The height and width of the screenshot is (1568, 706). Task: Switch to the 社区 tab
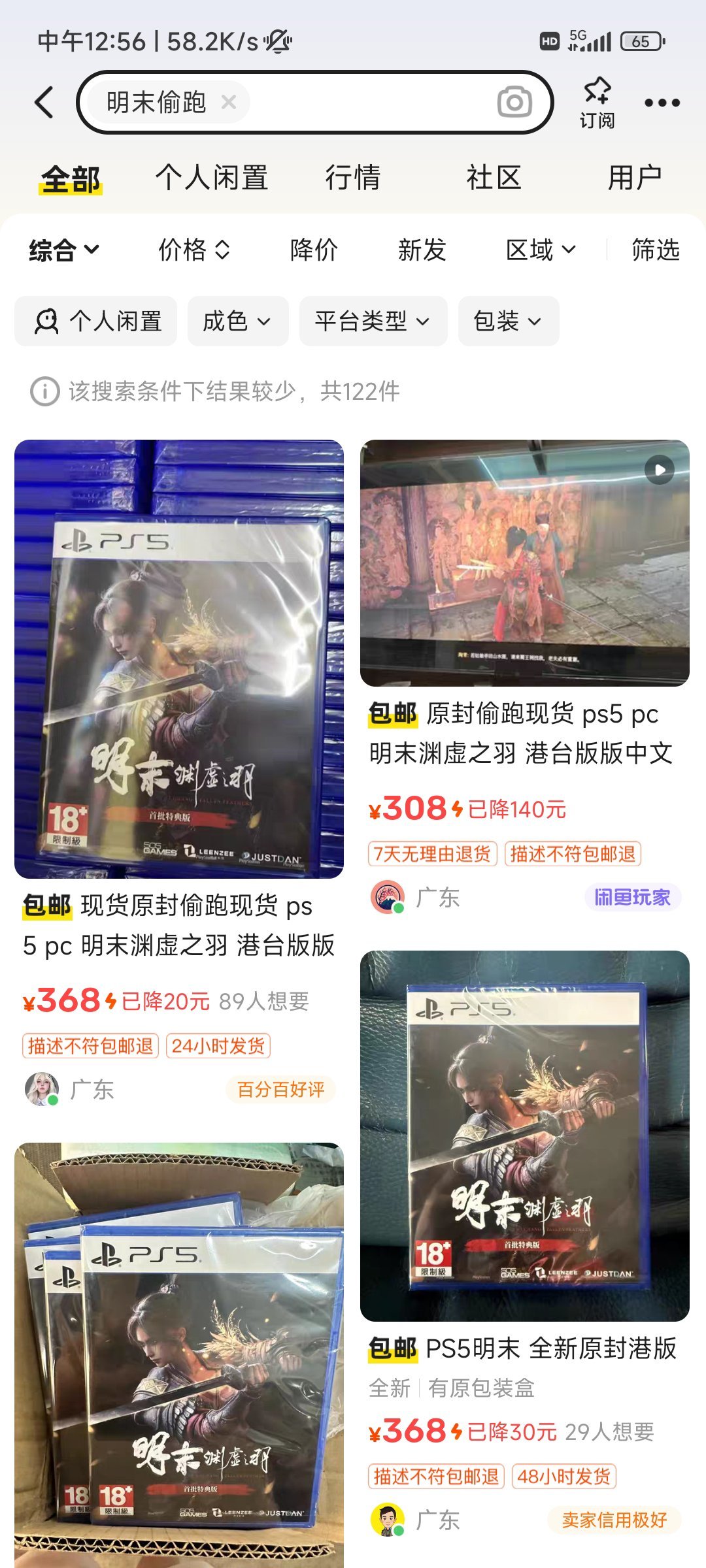(x=494, y=178)
